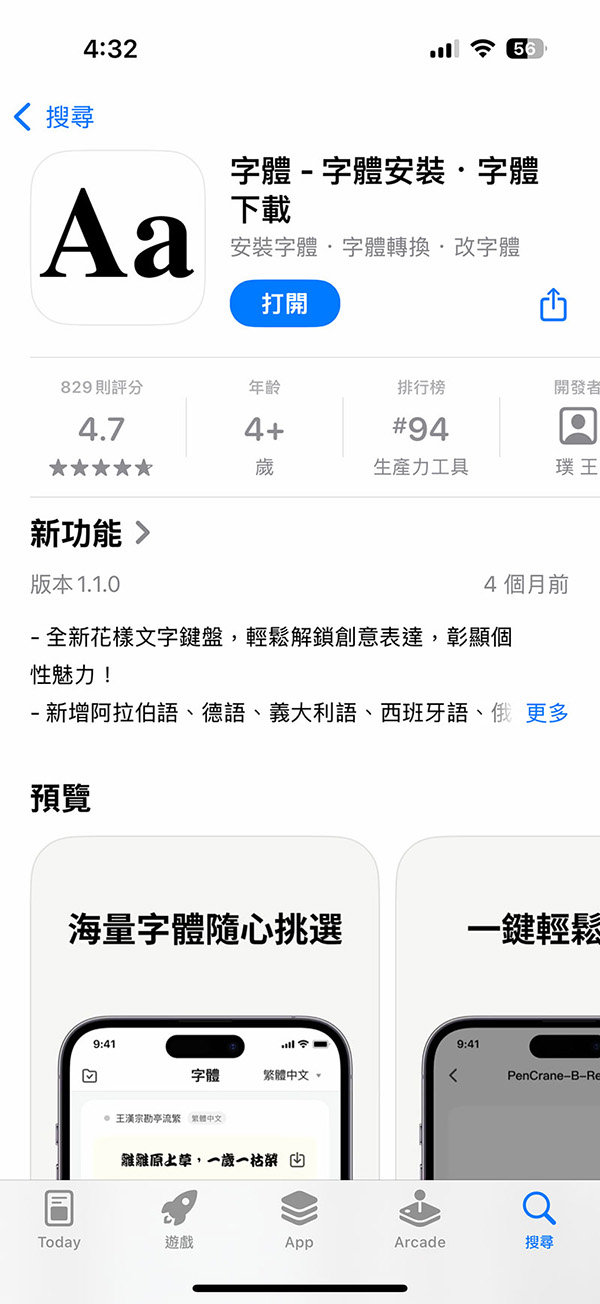Select the 搜尋 tab in bottom bar
The image size is (600, 1304).
coord(539,1220)
